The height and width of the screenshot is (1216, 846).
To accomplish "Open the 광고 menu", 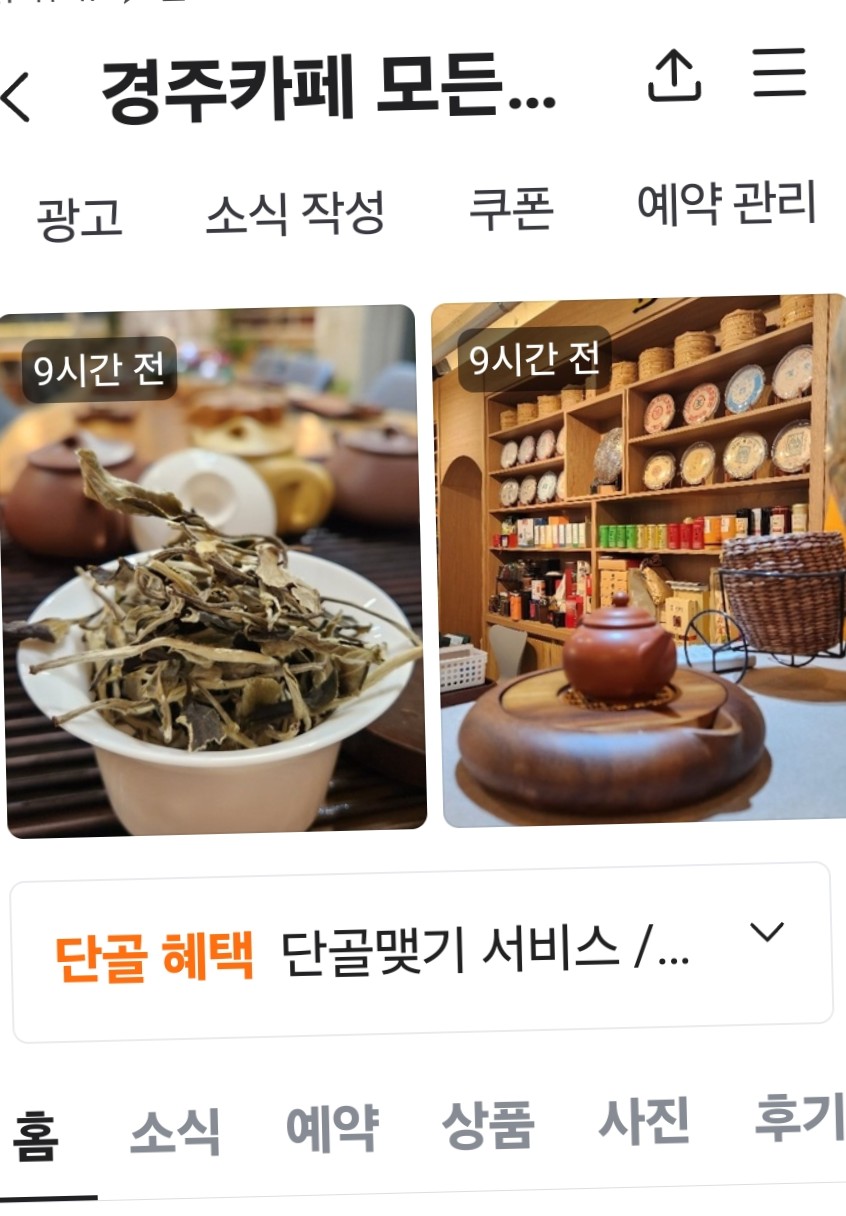I will tap(79, 215).
